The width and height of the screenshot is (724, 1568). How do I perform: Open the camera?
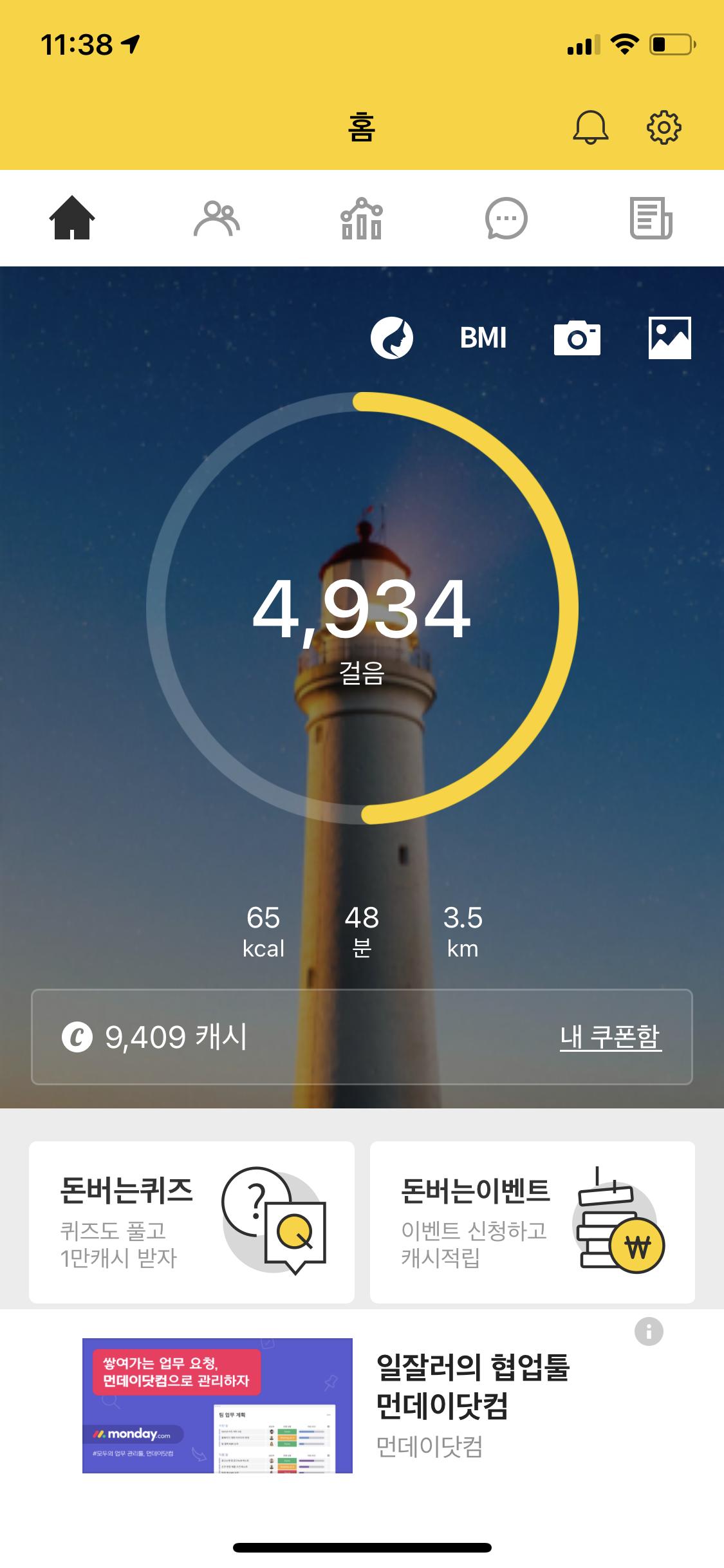[x=577, y=337]
